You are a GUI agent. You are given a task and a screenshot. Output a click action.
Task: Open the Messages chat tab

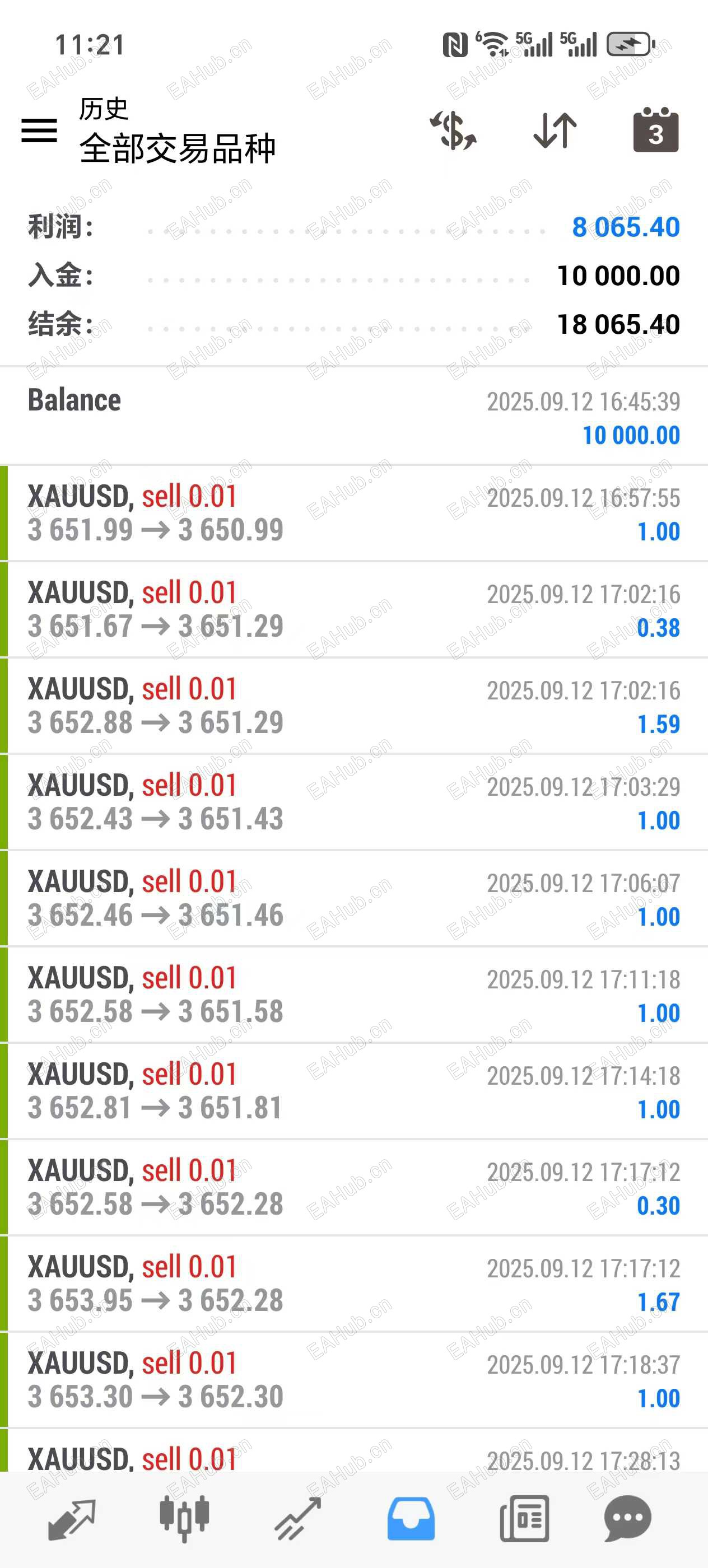(x=628, y=1519)
